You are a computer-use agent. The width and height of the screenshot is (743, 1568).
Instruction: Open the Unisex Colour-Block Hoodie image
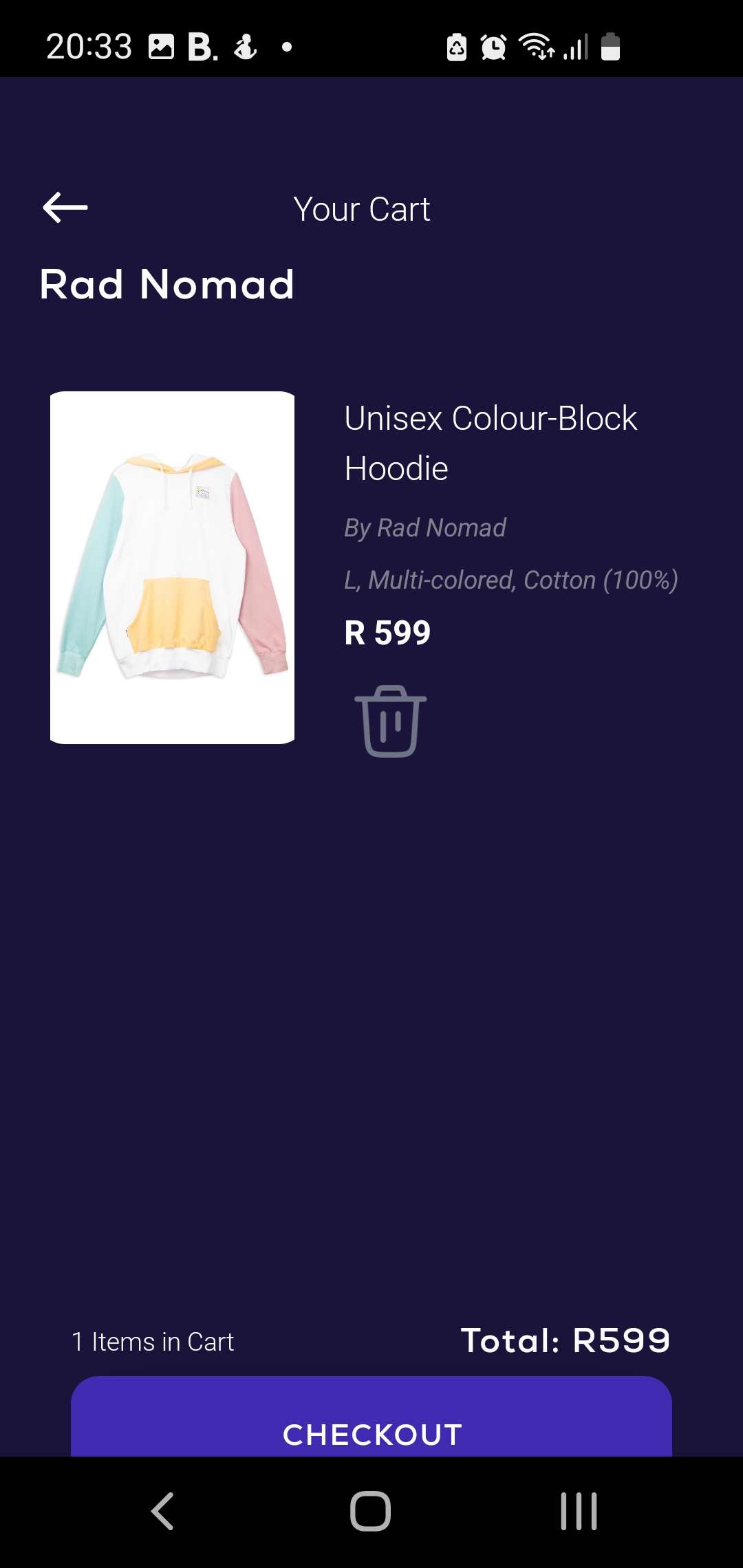point(172,567)
